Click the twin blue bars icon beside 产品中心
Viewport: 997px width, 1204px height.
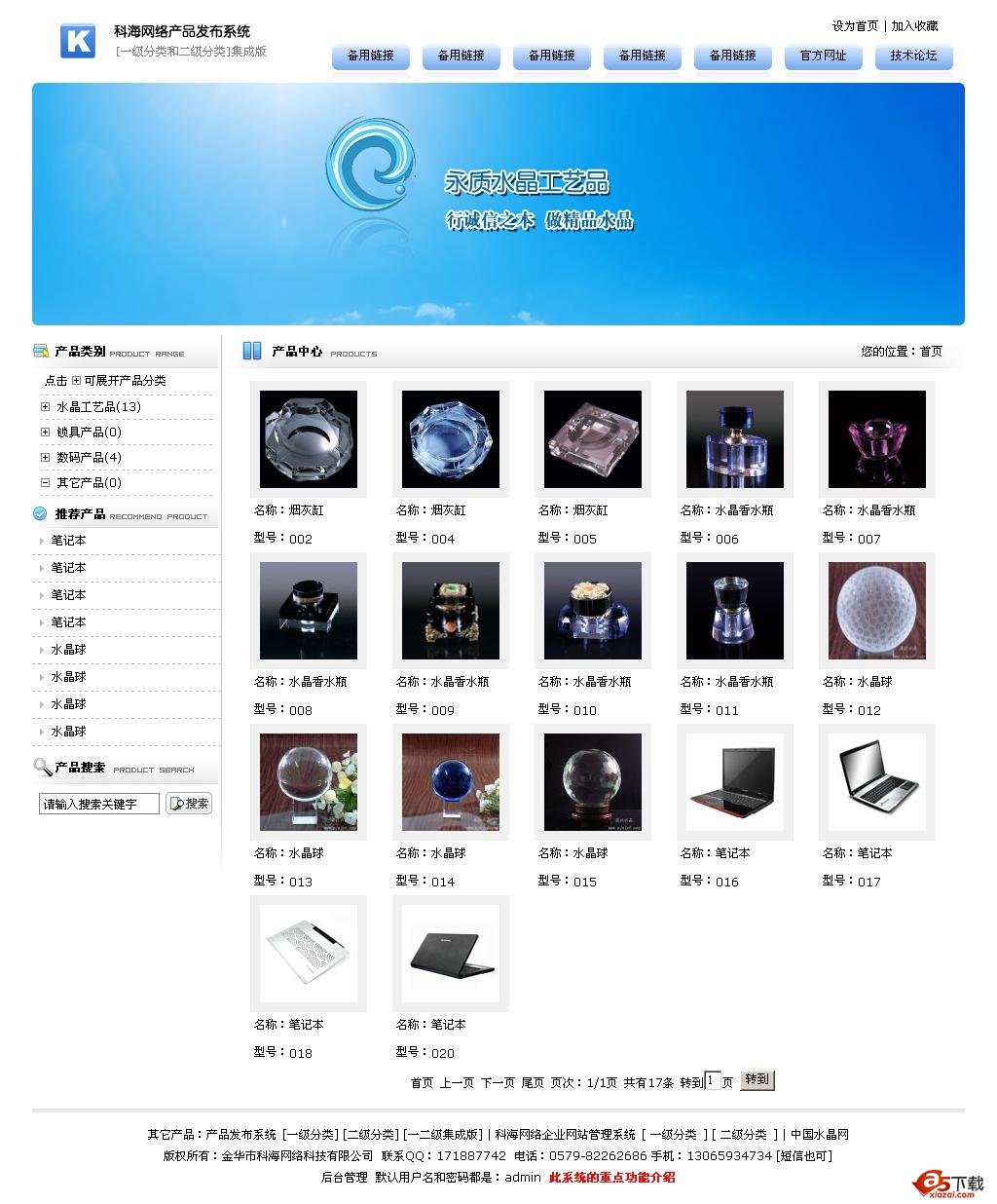tap(251, 350)
